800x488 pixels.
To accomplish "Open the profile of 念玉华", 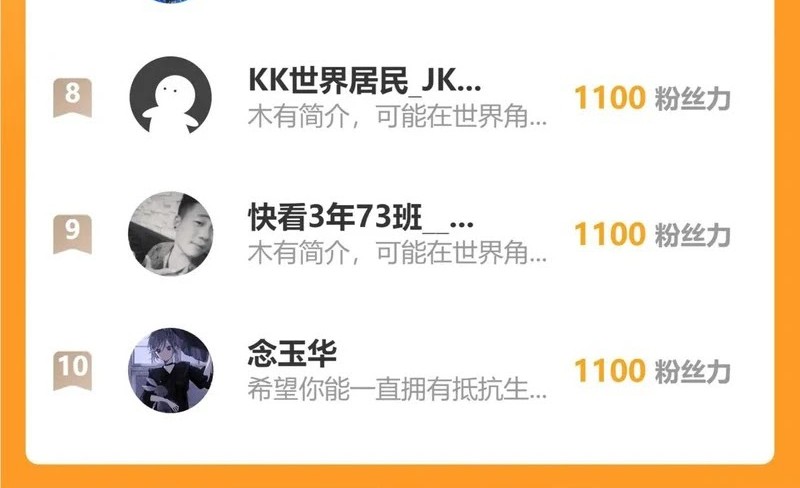I will (x=170, y=369).
